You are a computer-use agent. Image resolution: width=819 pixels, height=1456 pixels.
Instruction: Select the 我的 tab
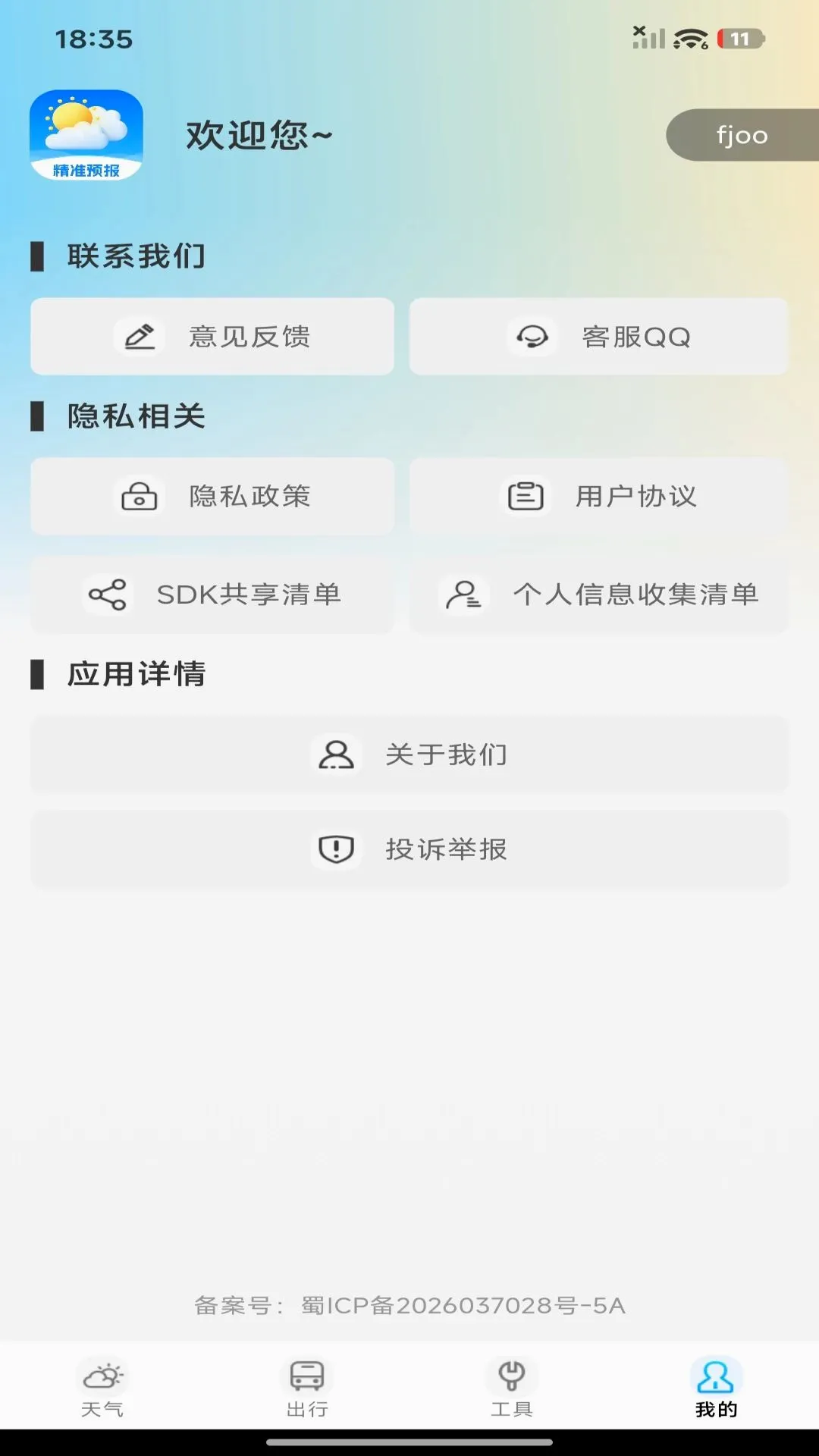click(x=716, y=1388)
